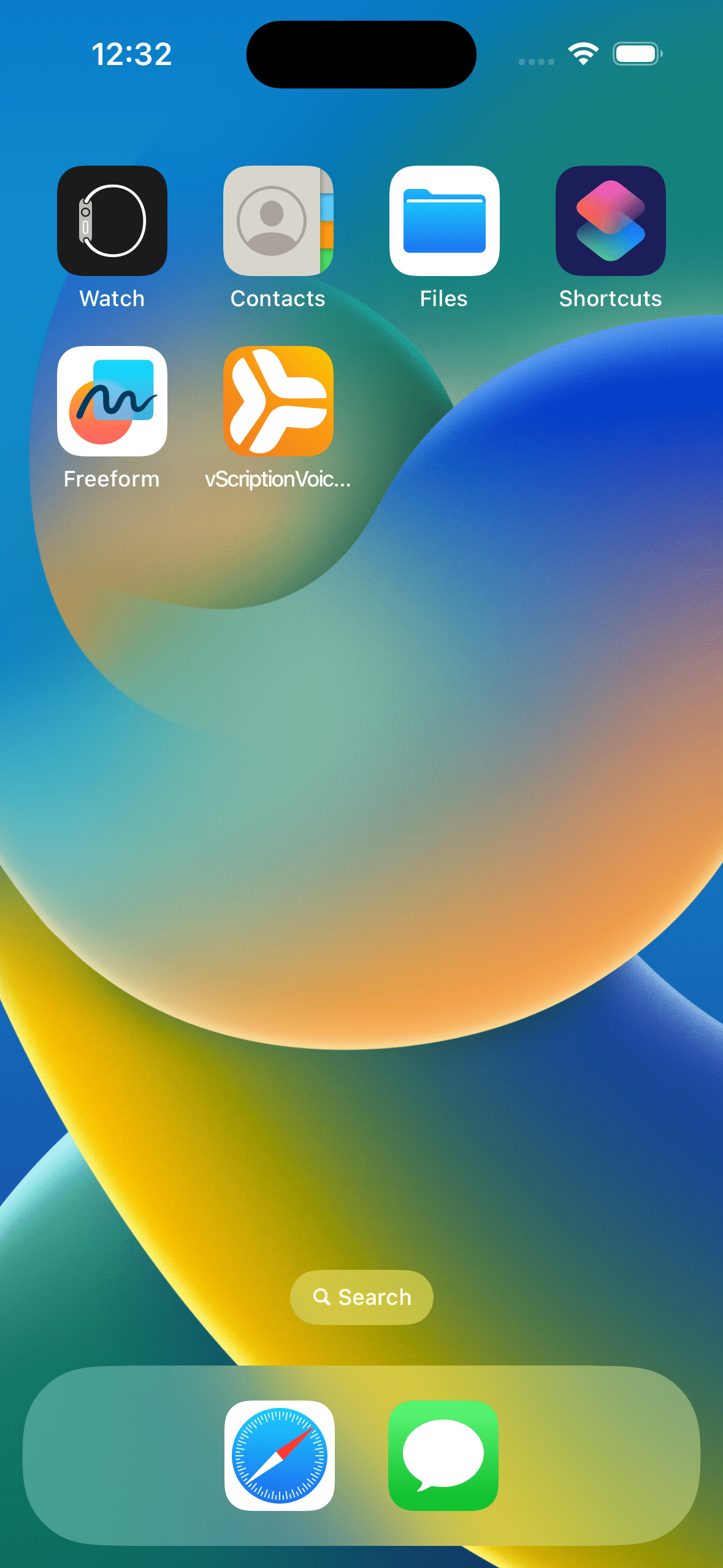Open the Watch app
Viewport: 723px width, 1568px height.
112,221
